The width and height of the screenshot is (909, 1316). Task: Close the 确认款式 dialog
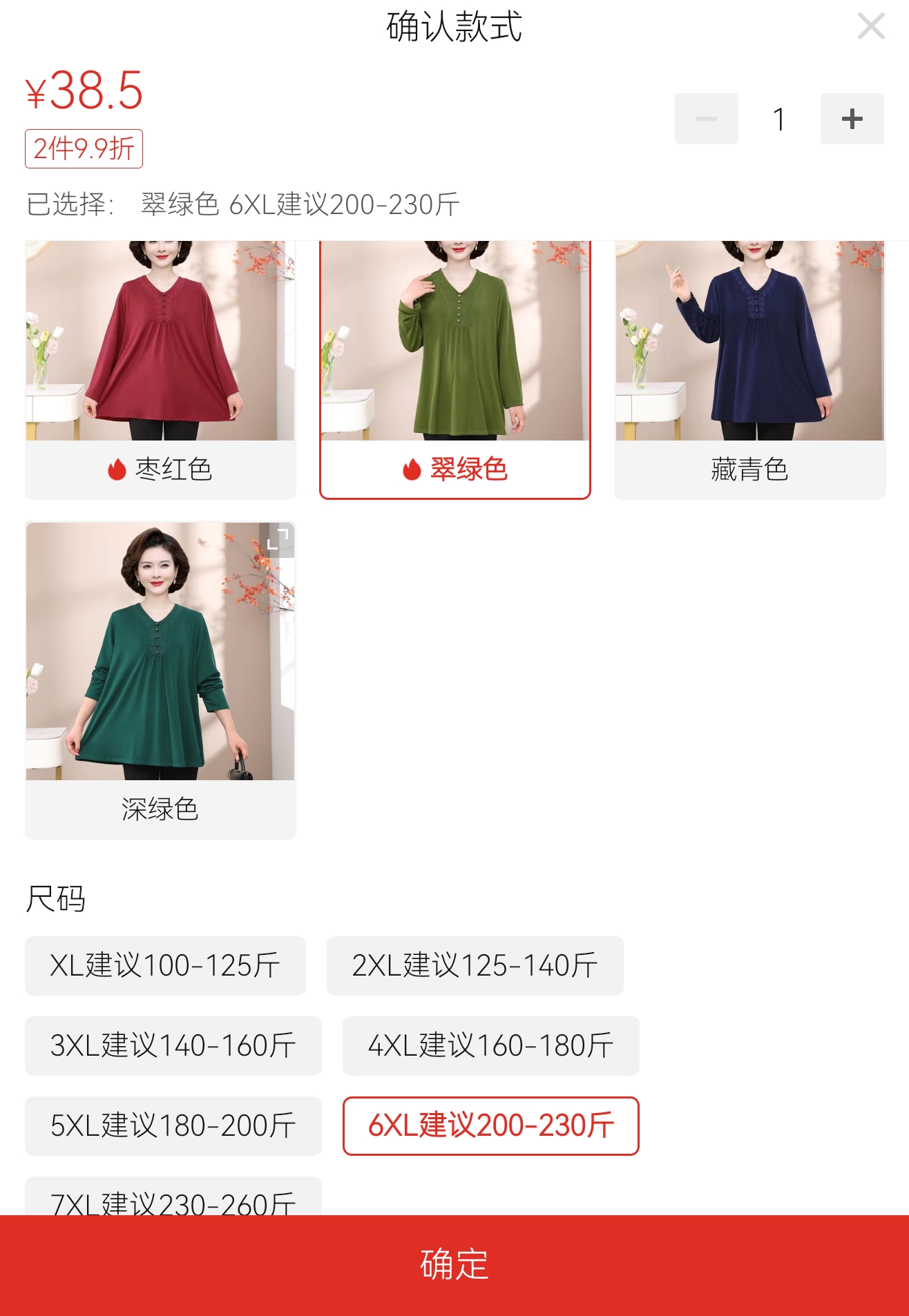870,26
